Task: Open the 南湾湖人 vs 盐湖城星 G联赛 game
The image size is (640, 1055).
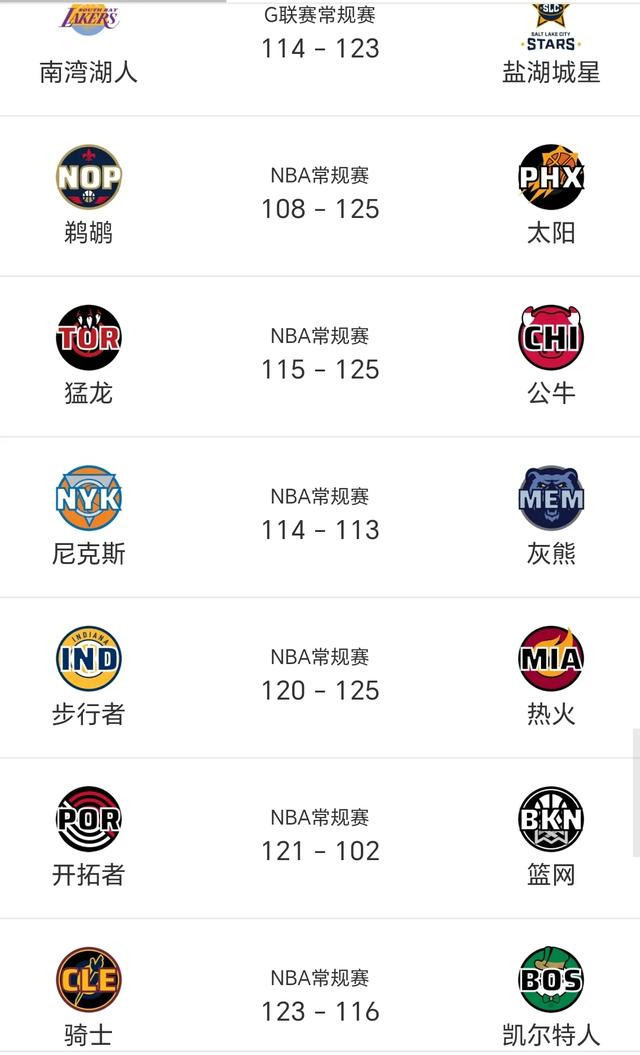Action: [320, 58]
